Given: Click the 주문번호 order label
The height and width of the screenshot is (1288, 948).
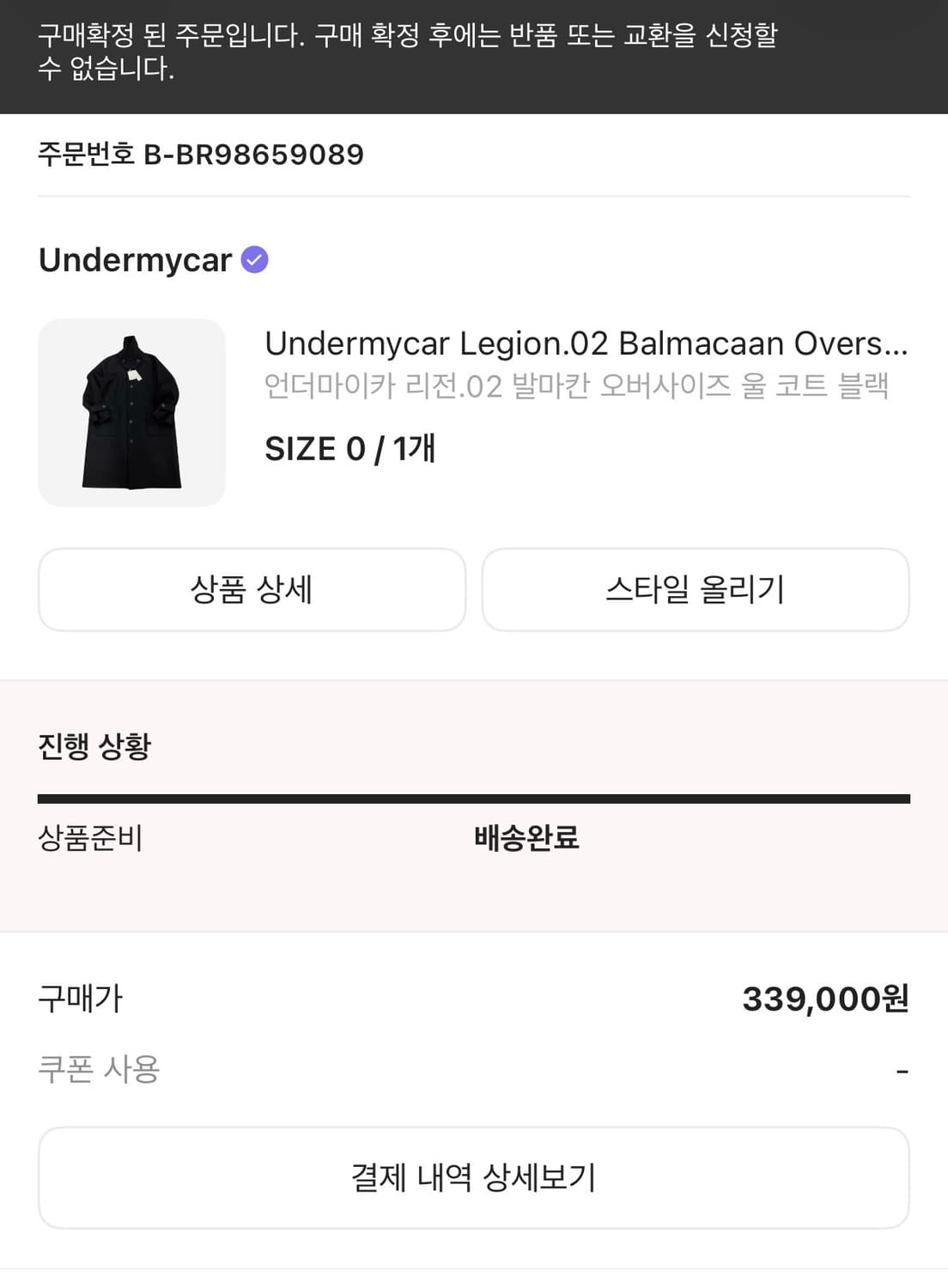Looking at the screenshot, I should click(83, 155).
